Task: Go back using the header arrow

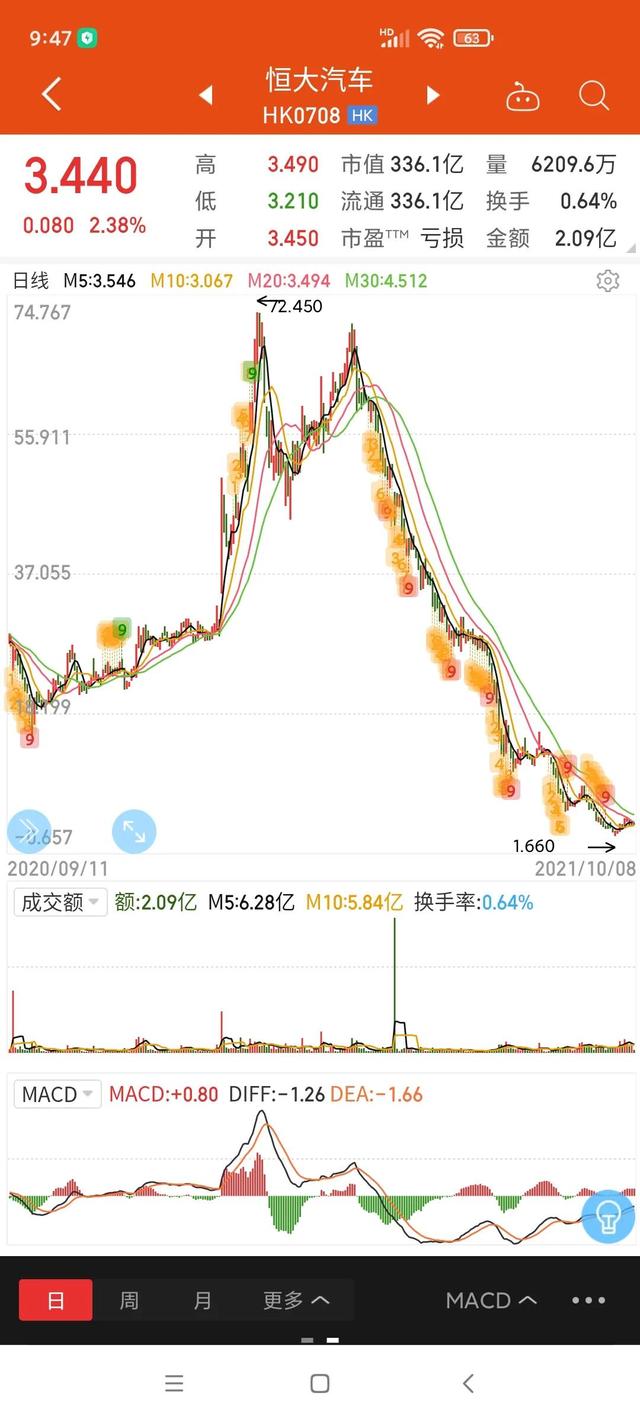Action: point(52,95)
